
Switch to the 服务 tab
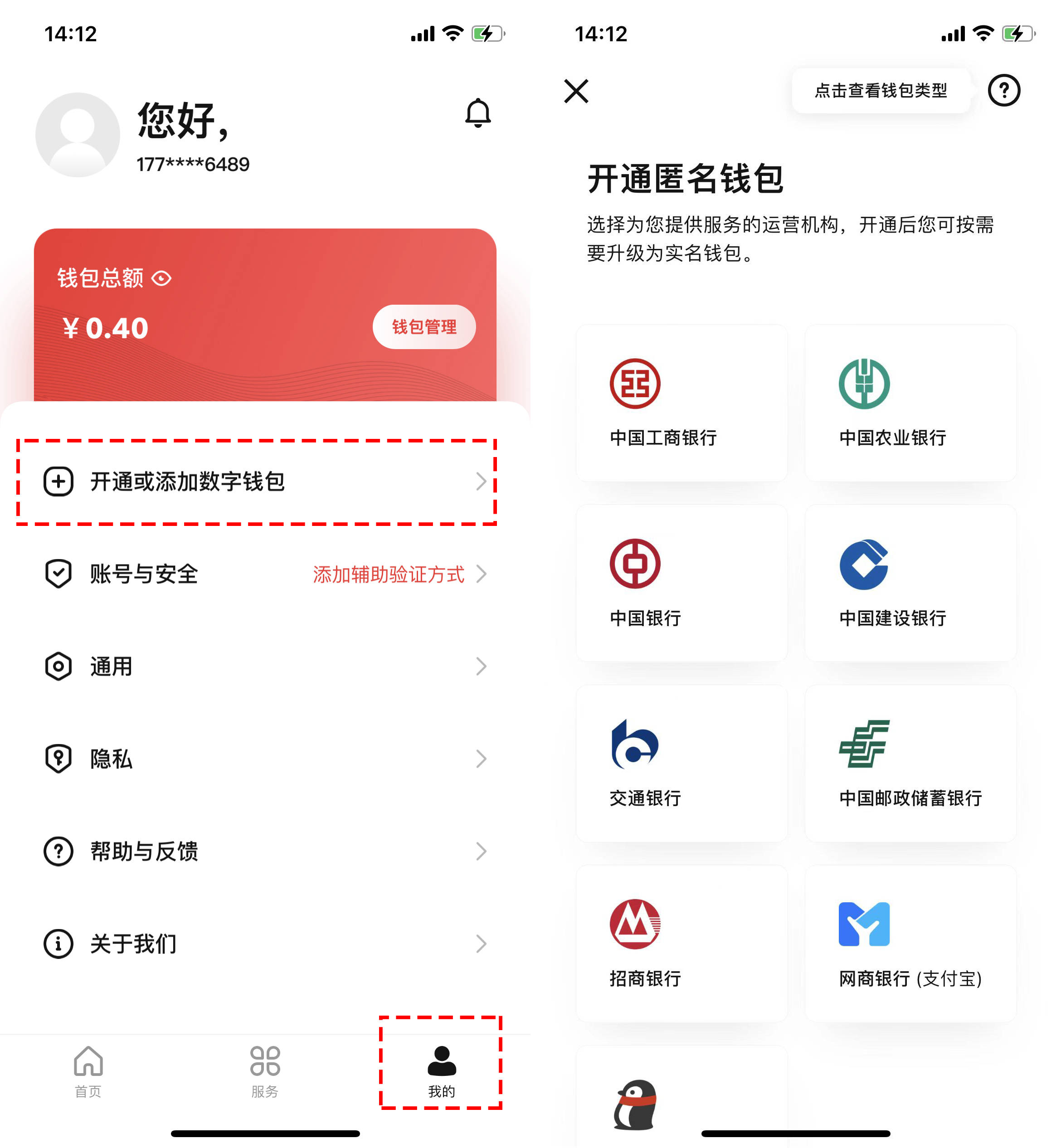(265, 1070)
